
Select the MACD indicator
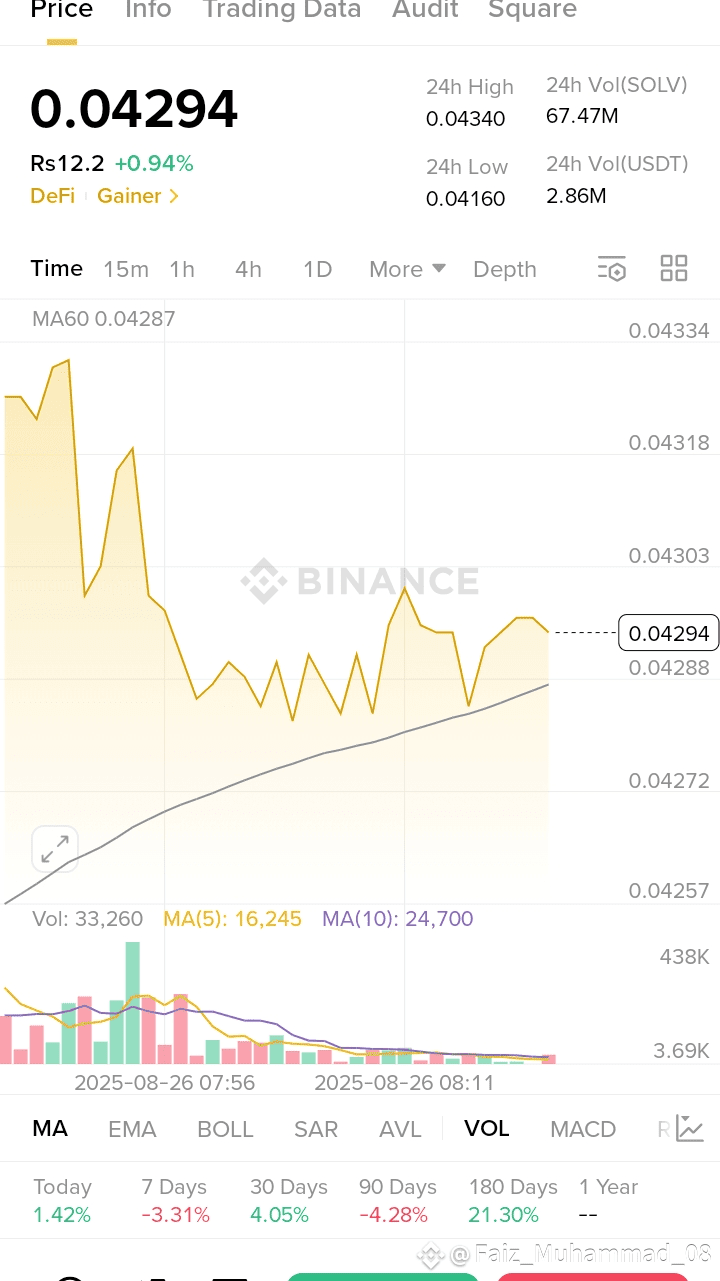click(x=583, y=1129)
